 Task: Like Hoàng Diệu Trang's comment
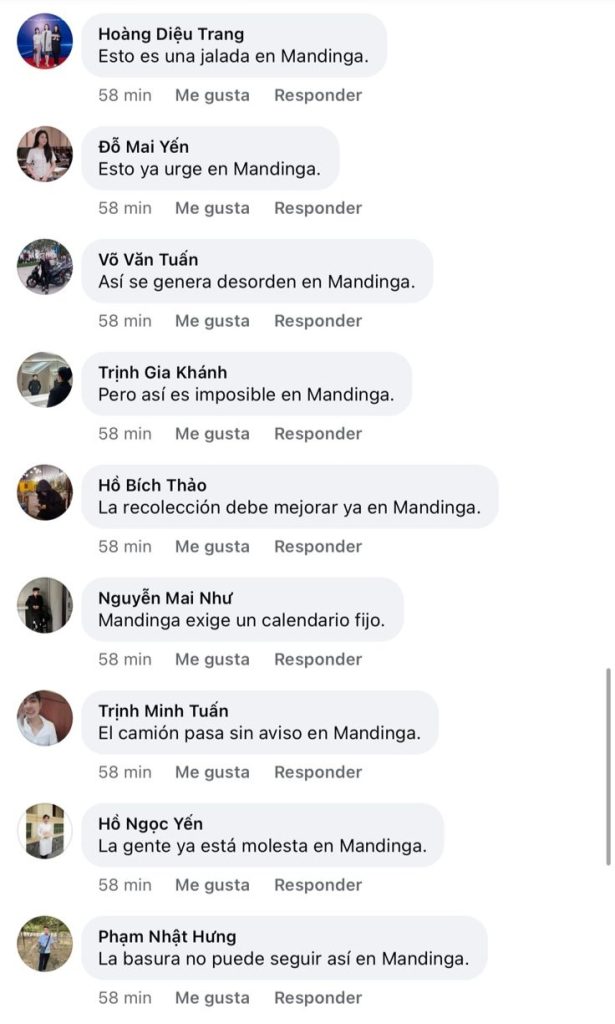click(212, 95)
